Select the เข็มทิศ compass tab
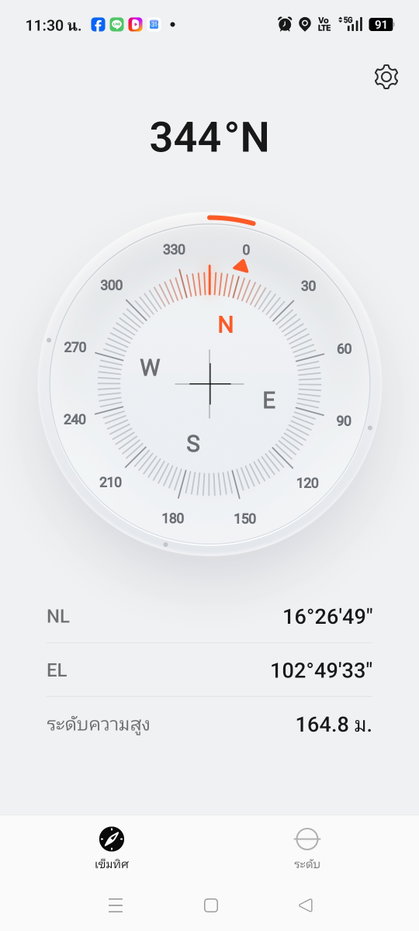 112,849
